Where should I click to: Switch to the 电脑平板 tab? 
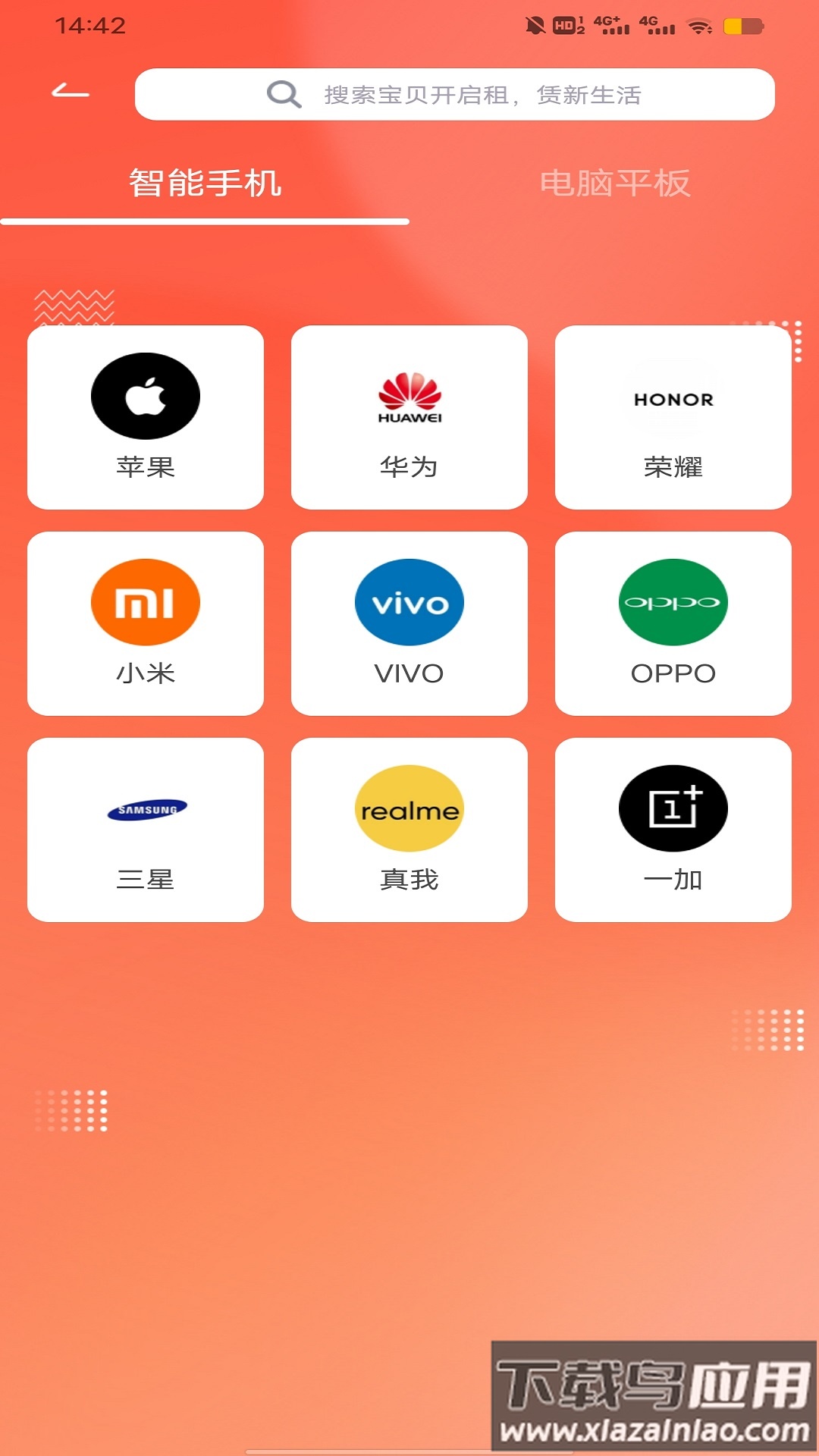614,182
